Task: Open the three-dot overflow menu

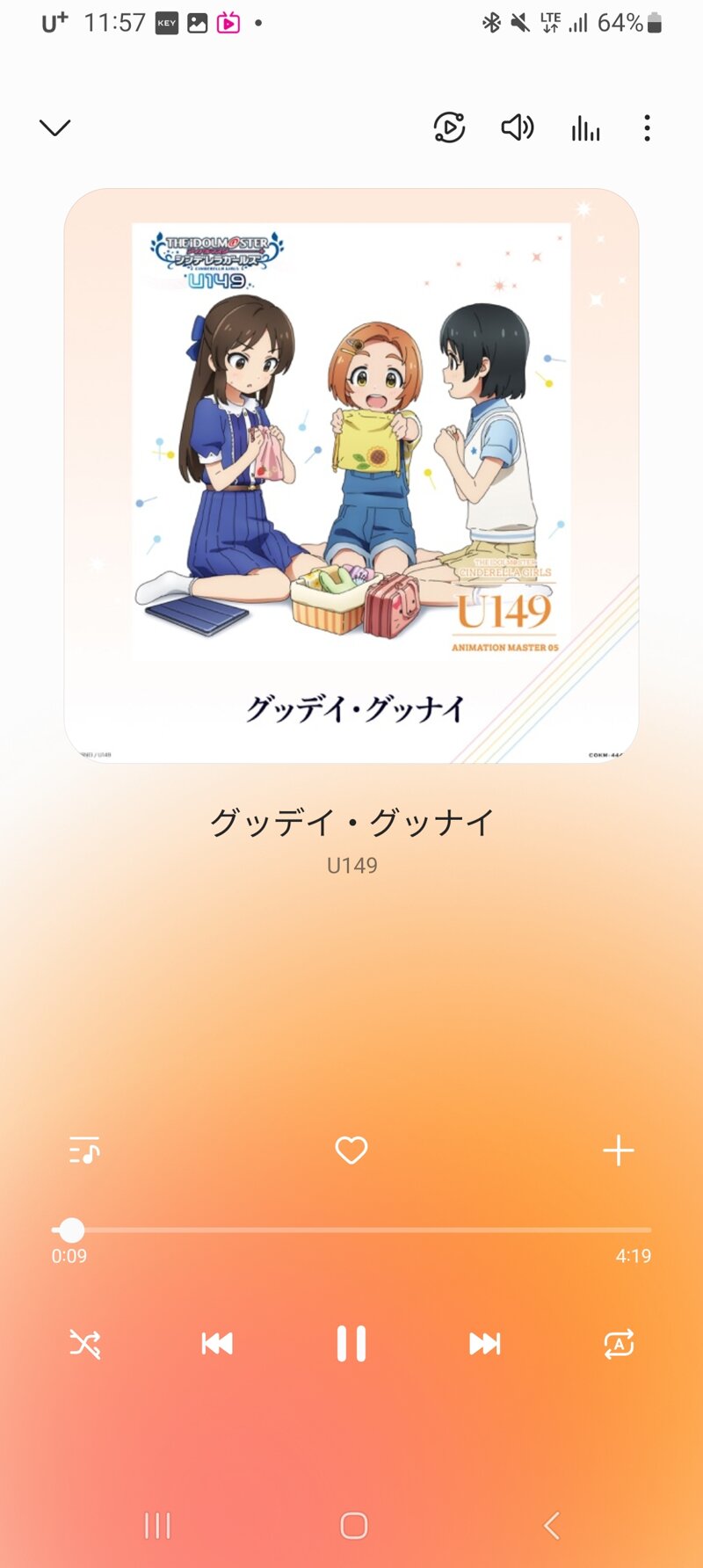Action: pyautogui.click(x=647, y=128)
